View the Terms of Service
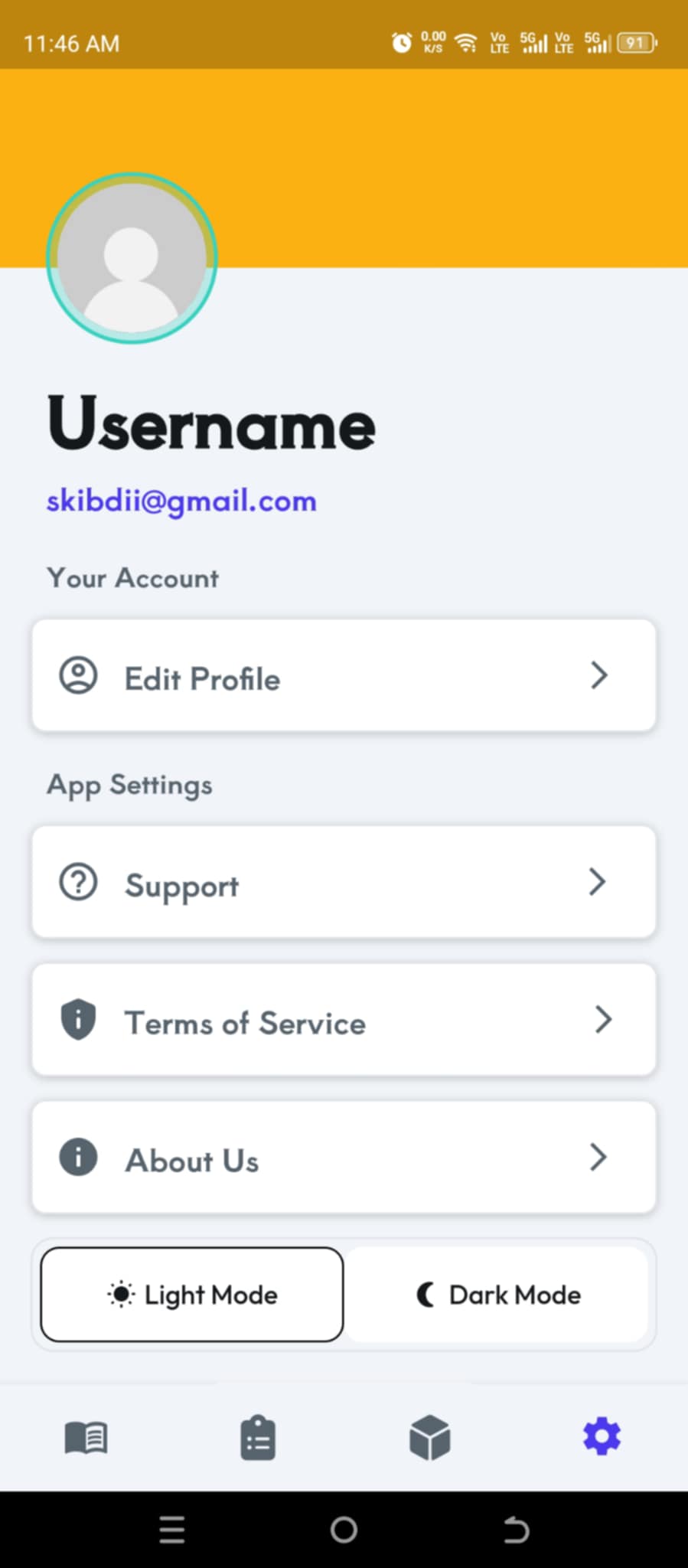This screenshot has height=1568, width=688. [x=344, y=1020]
